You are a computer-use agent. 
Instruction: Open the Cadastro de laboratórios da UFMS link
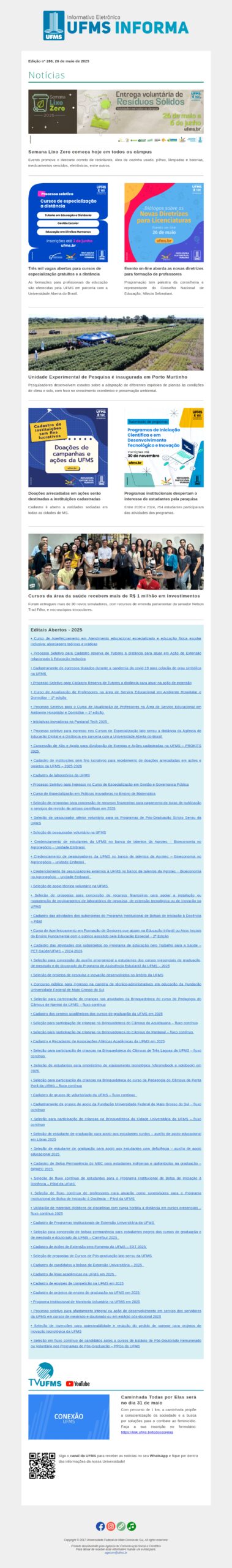click(x=61, y=775)
